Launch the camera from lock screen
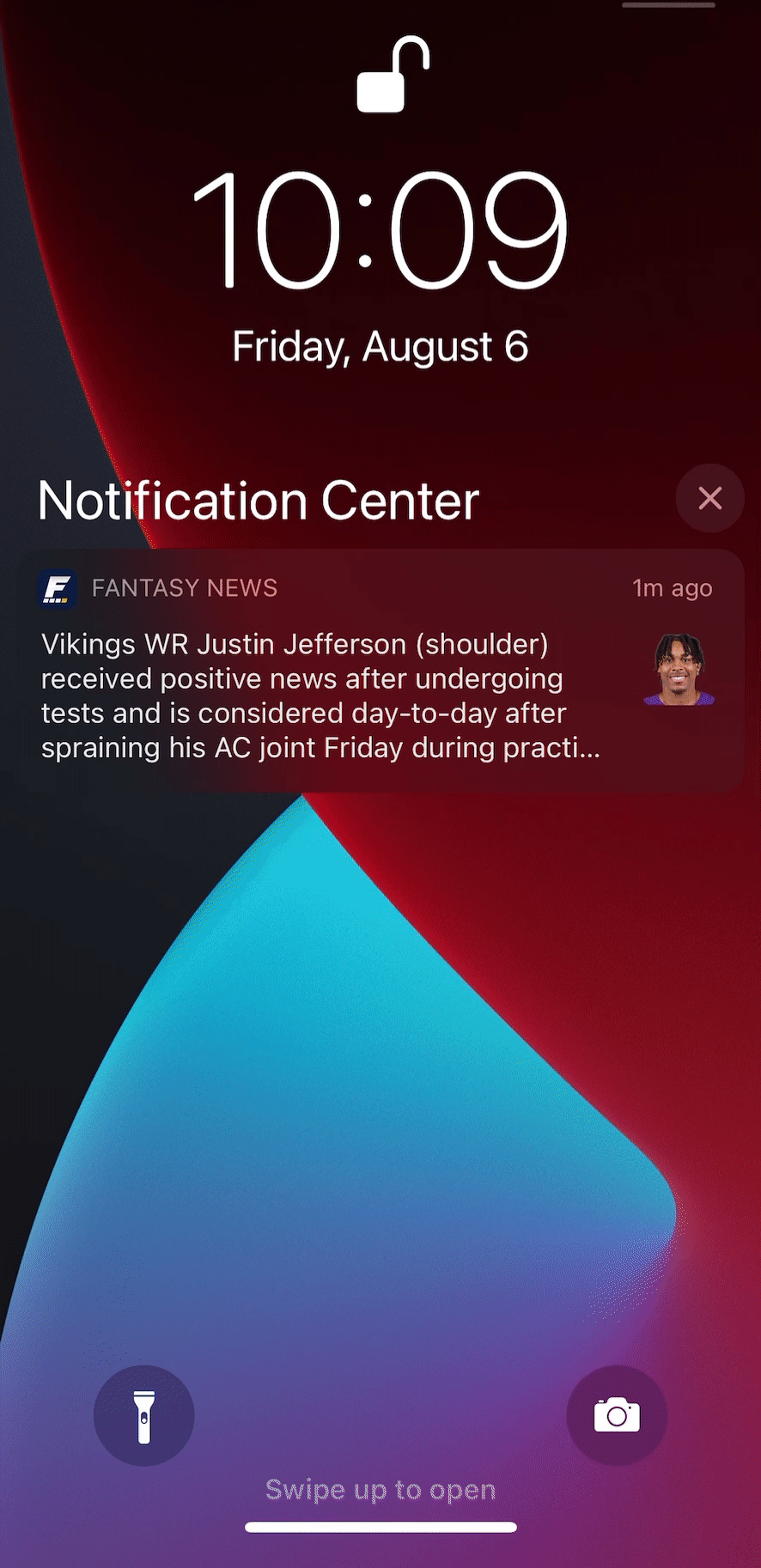761x1568 pixels. point(617,1415)
